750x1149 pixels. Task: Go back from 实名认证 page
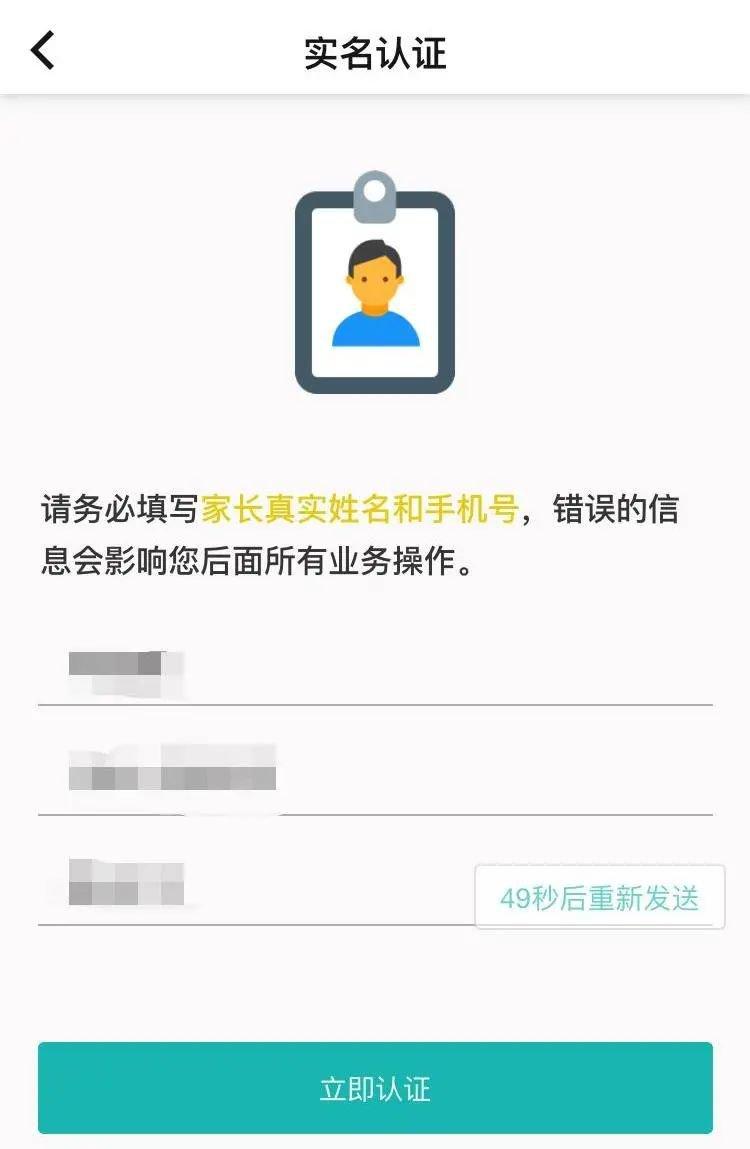pyautogui.click(x=43, y=50)
